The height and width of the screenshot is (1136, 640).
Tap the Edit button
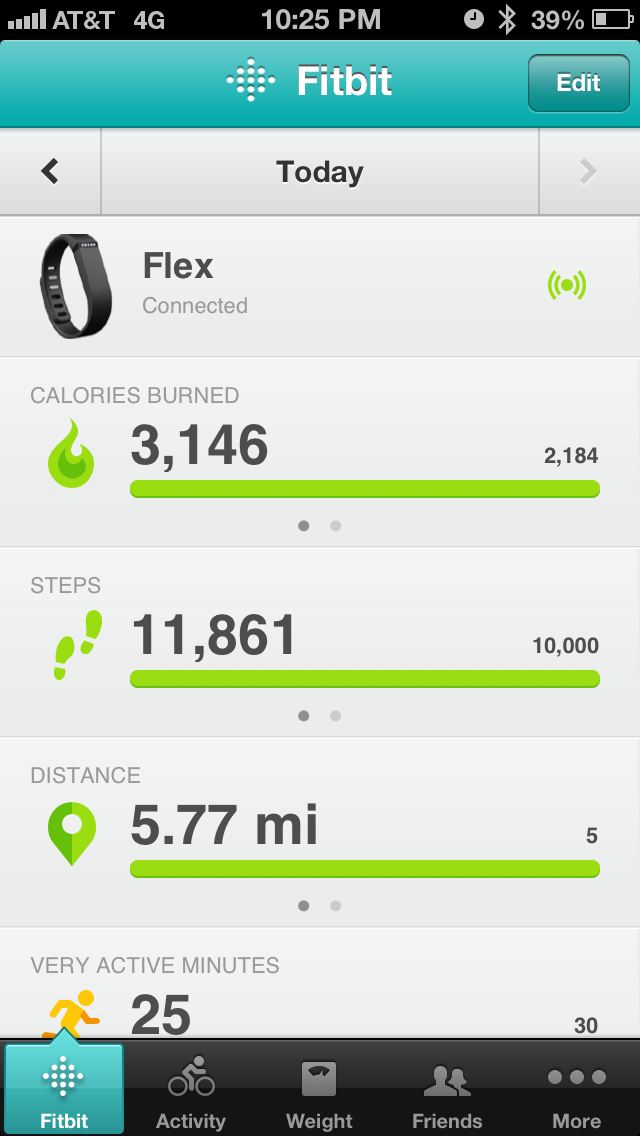point(578,83)
